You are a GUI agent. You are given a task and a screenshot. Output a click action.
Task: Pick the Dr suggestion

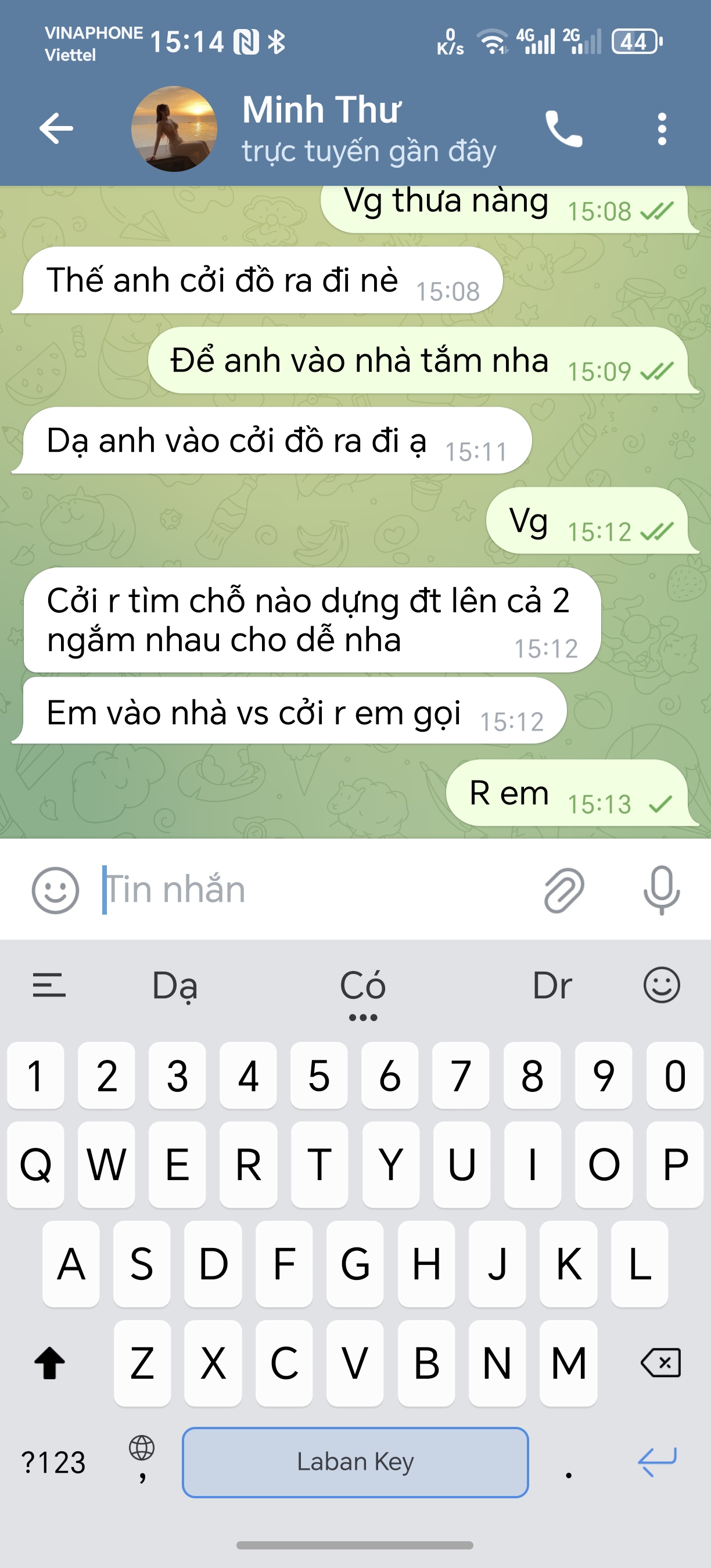coord(552,986)
